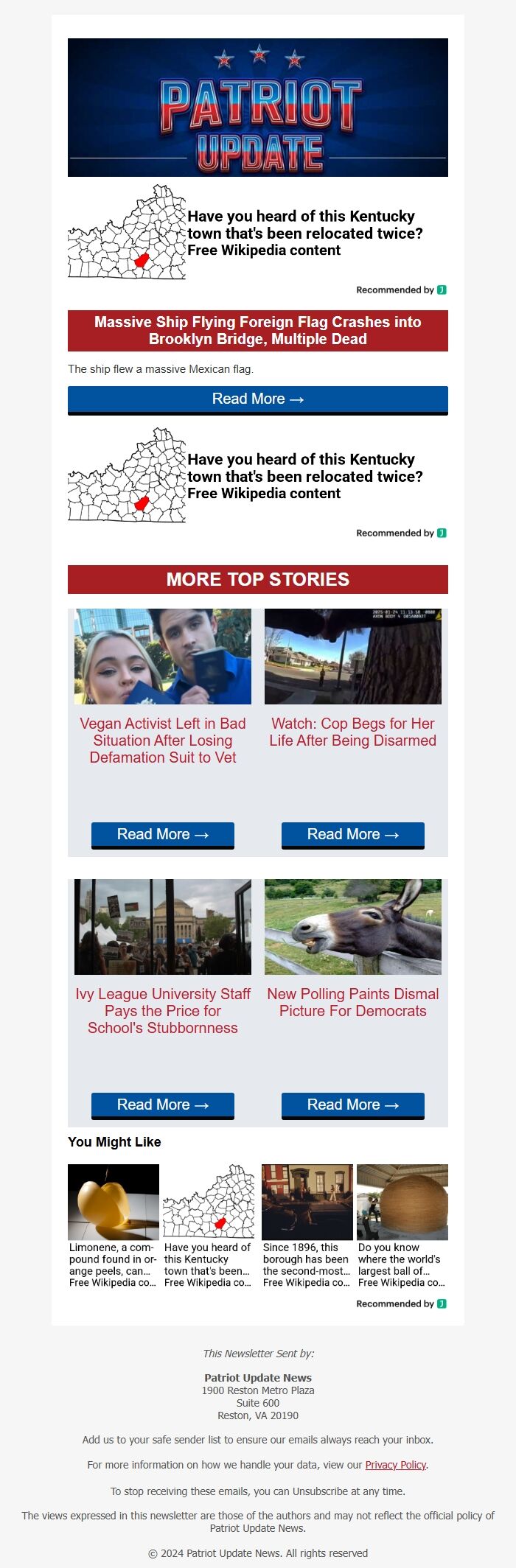Read more about the Ivy League story
The width and height of the screenshot is (516, 1568).
pyautogui.click(x=163, y=1105)
